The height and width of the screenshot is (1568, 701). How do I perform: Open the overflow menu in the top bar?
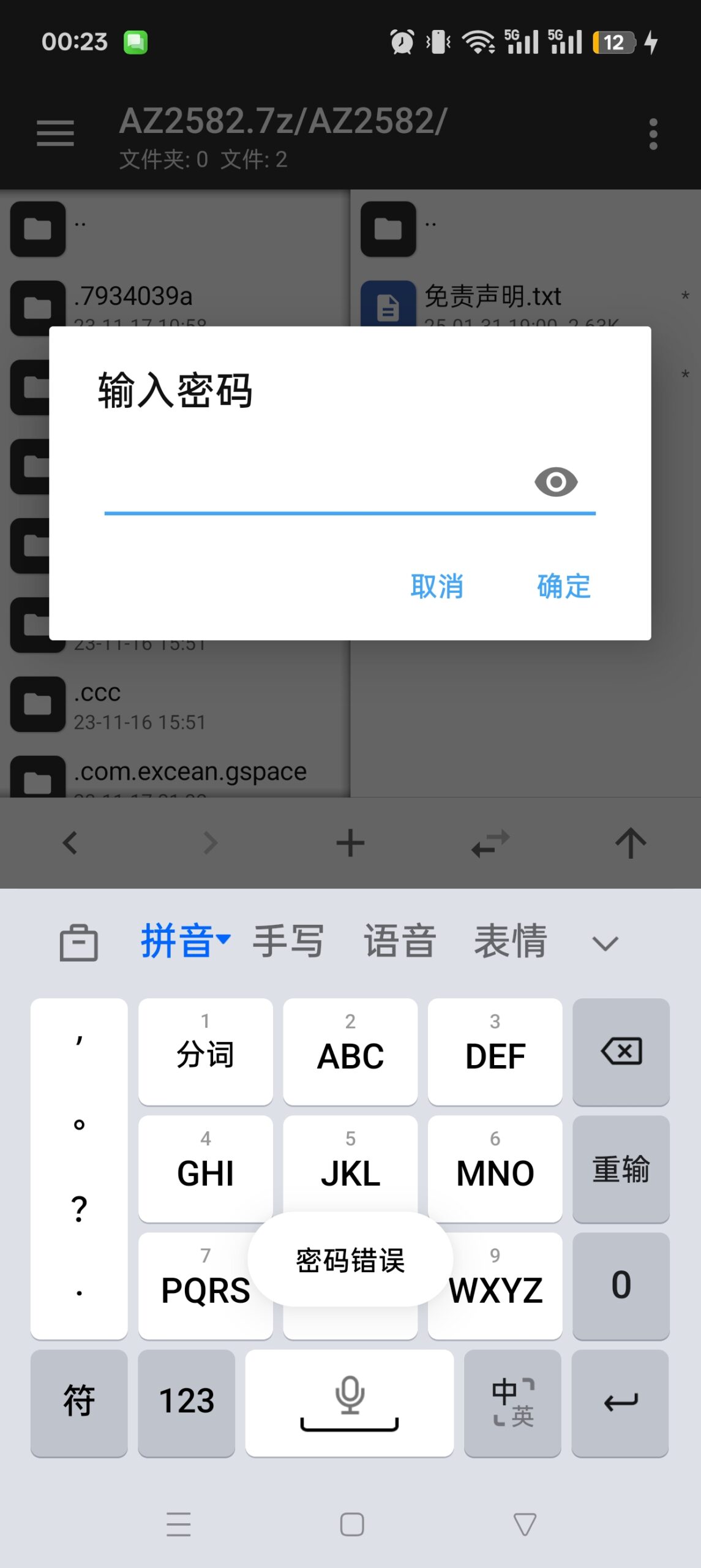[x=653, y=133]
